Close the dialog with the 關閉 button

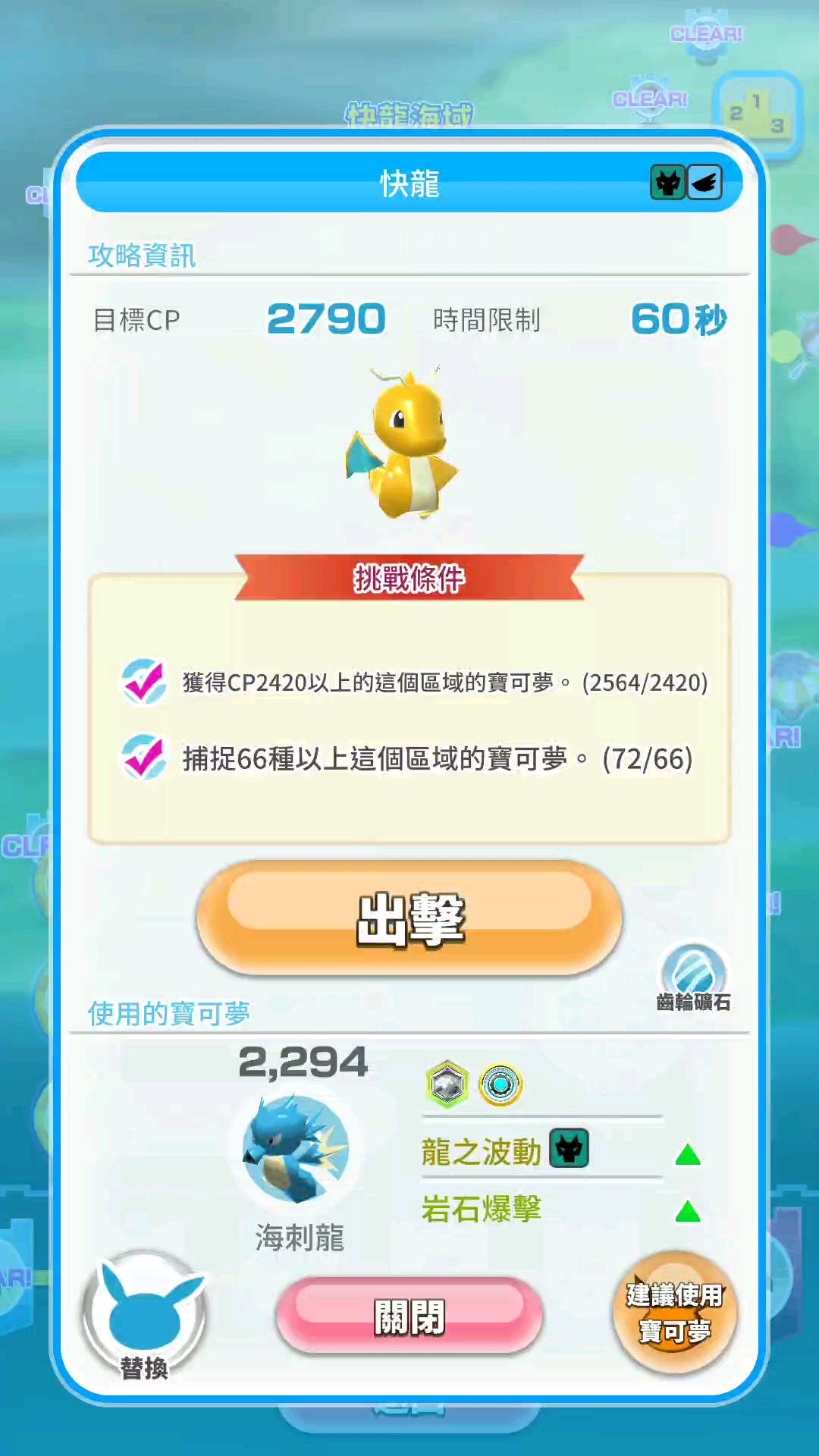click(409, 1316)
